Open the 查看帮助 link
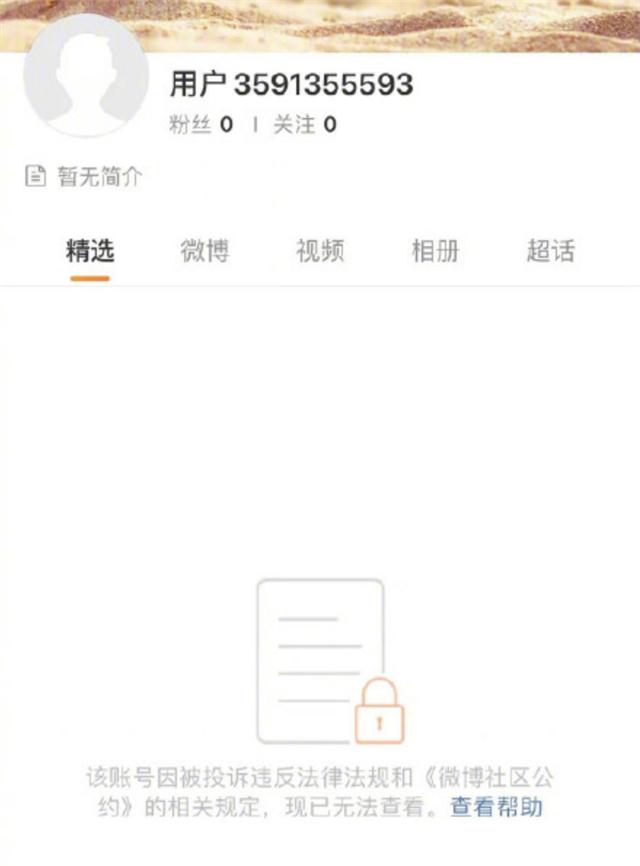 496,806
